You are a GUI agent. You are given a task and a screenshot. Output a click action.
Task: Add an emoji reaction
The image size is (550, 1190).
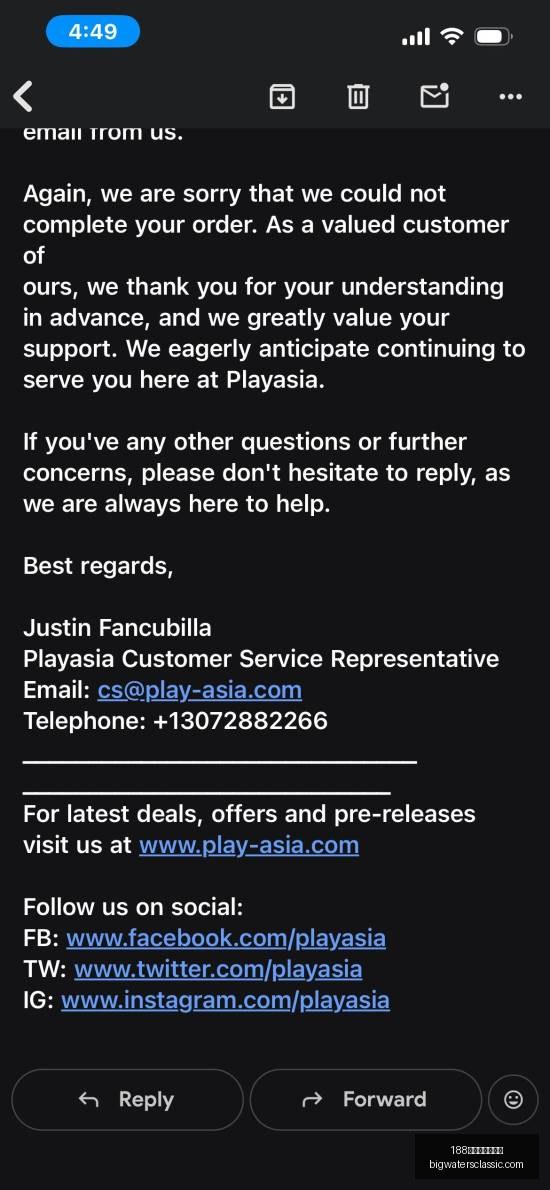point(514,1100)
